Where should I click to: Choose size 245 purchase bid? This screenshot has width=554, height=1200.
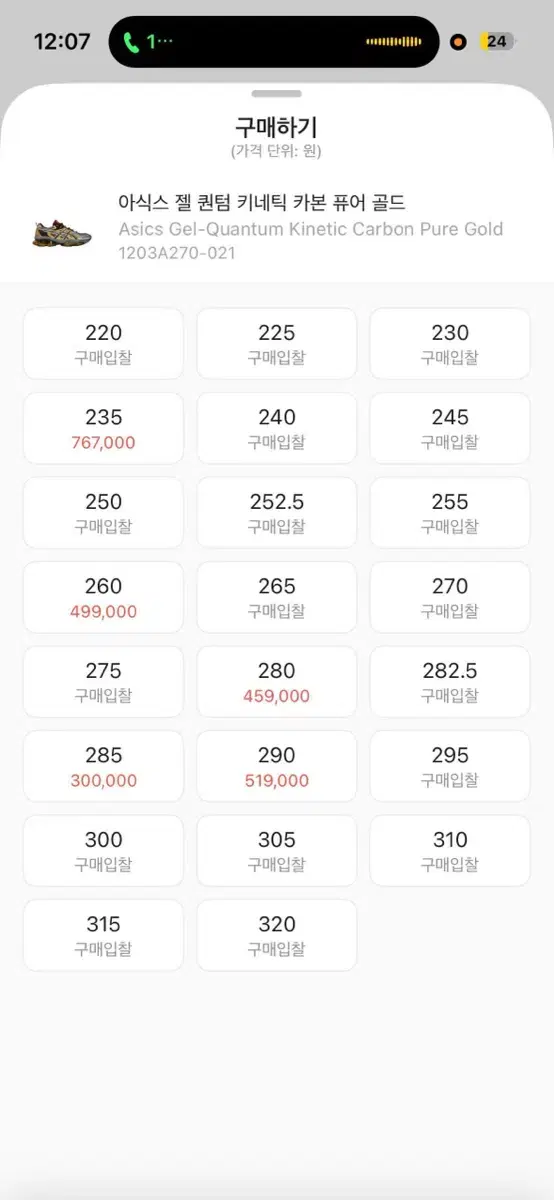coord(450,429)
